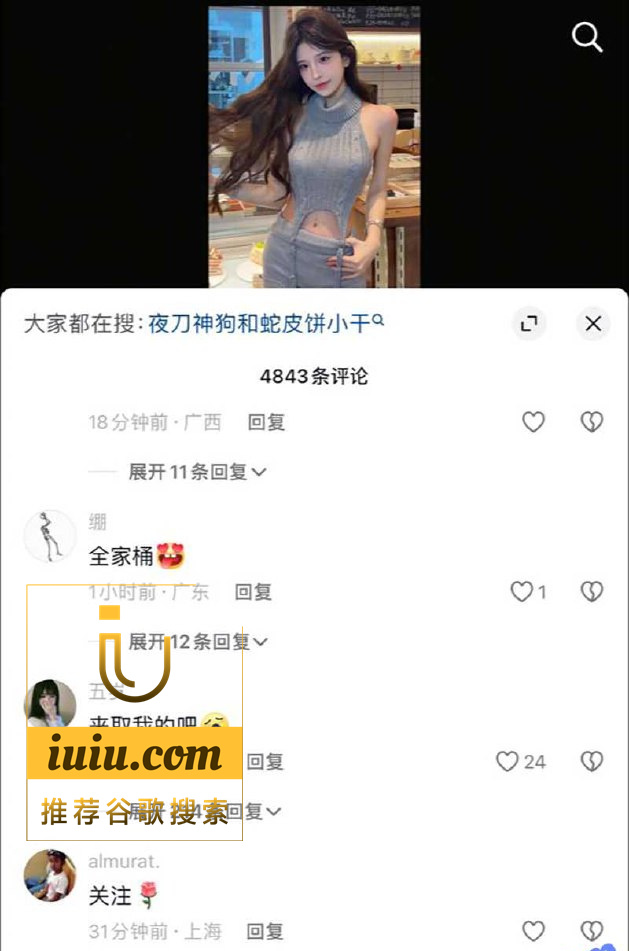Viewport: 629px width, 951px height.
Task: Dislike the comment from 广西
Action: click(592, 422)
